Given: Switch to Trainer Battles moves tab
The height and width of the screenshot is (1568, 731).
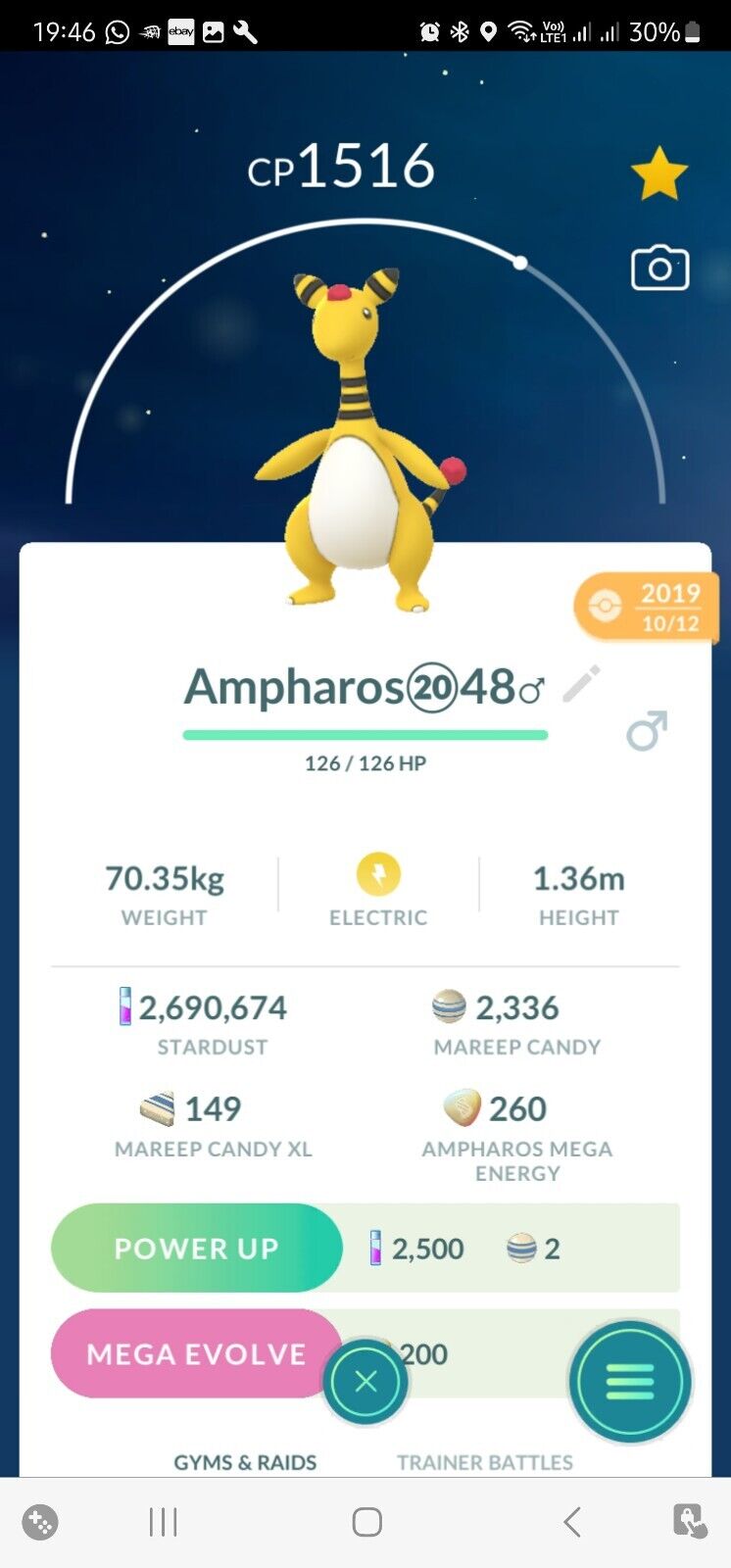Looking at the screenshot, I should click(484, 1461).
